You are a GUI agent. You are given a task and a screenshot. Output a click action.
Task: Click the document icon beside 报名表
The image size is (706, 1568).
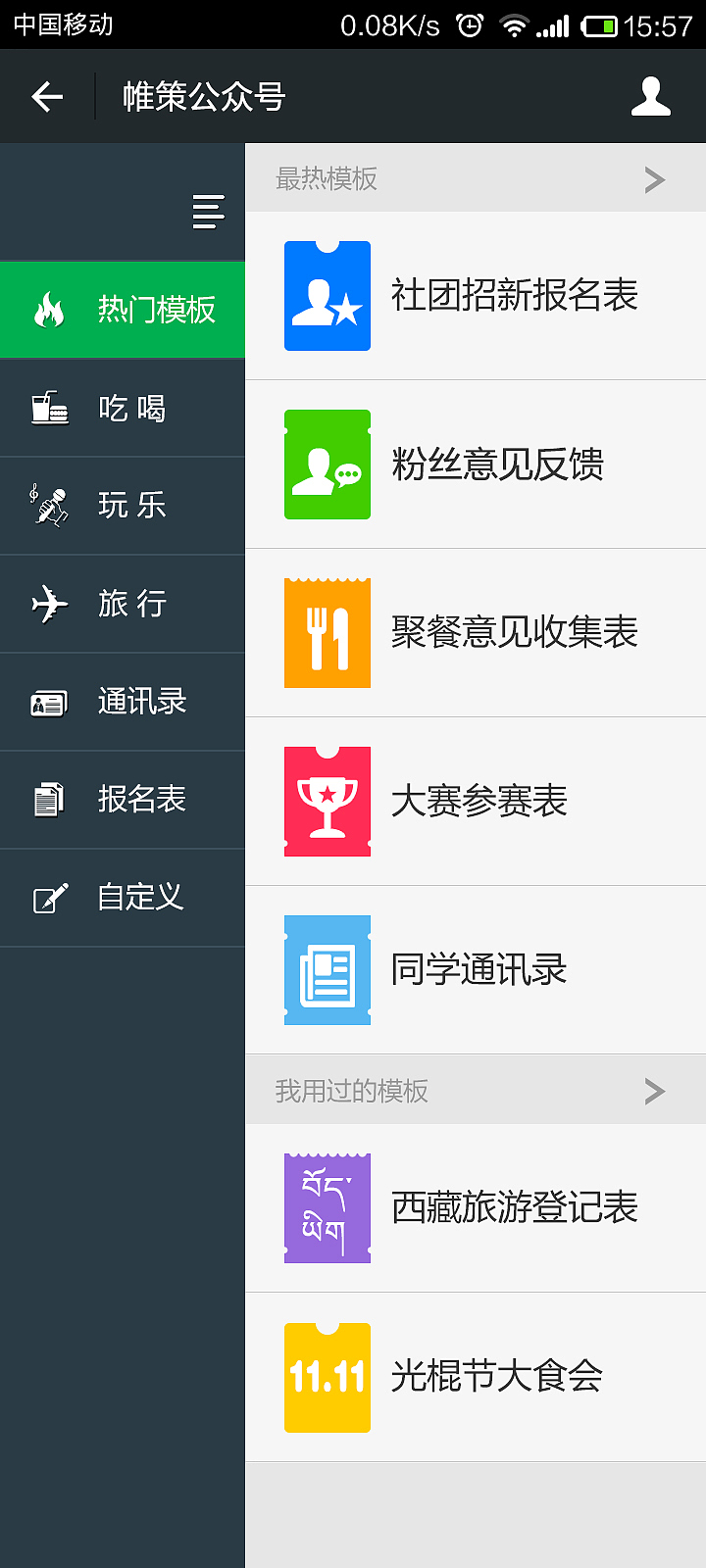47,800
